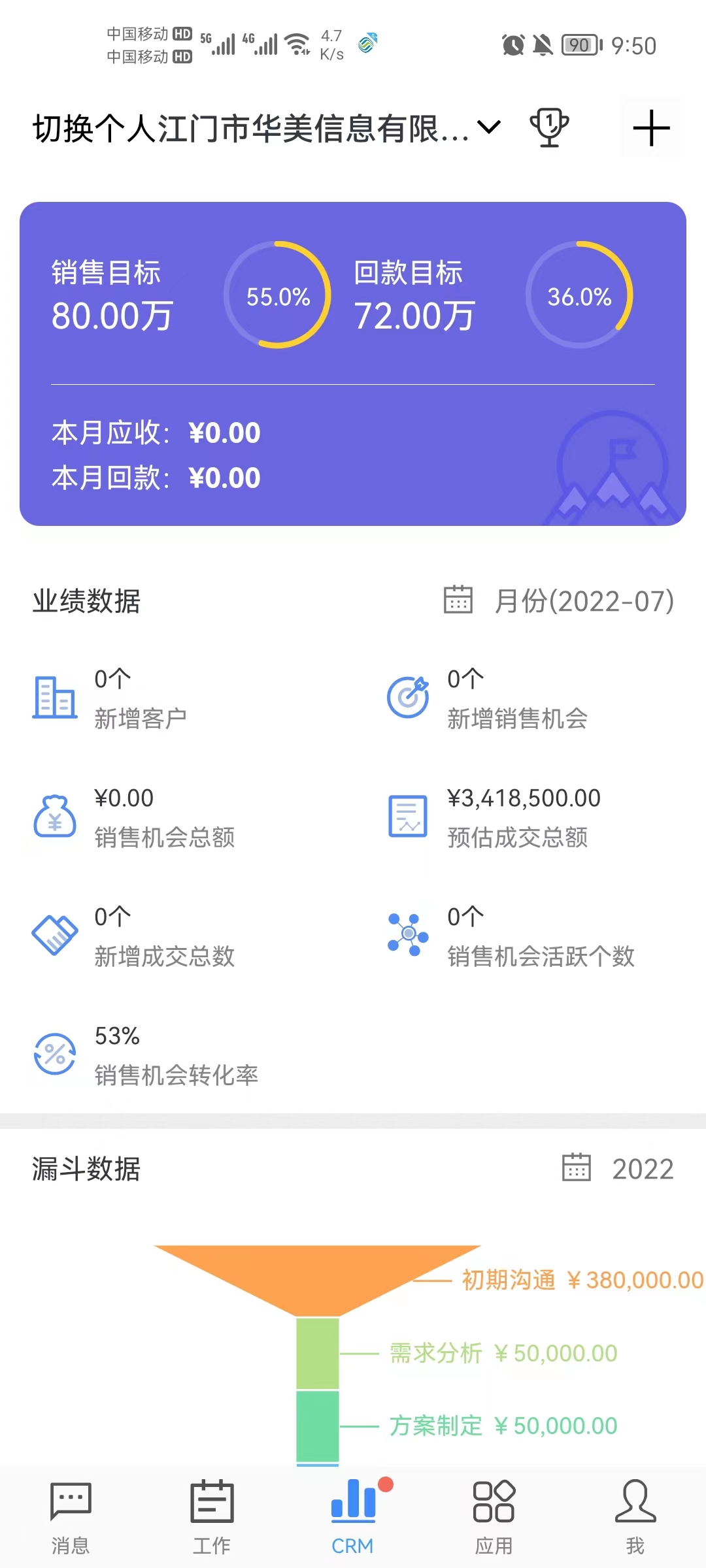Viewport: 706px width, 1568px height.
Task: Switch to the 工作 tab
Action: pos(212,1517)
